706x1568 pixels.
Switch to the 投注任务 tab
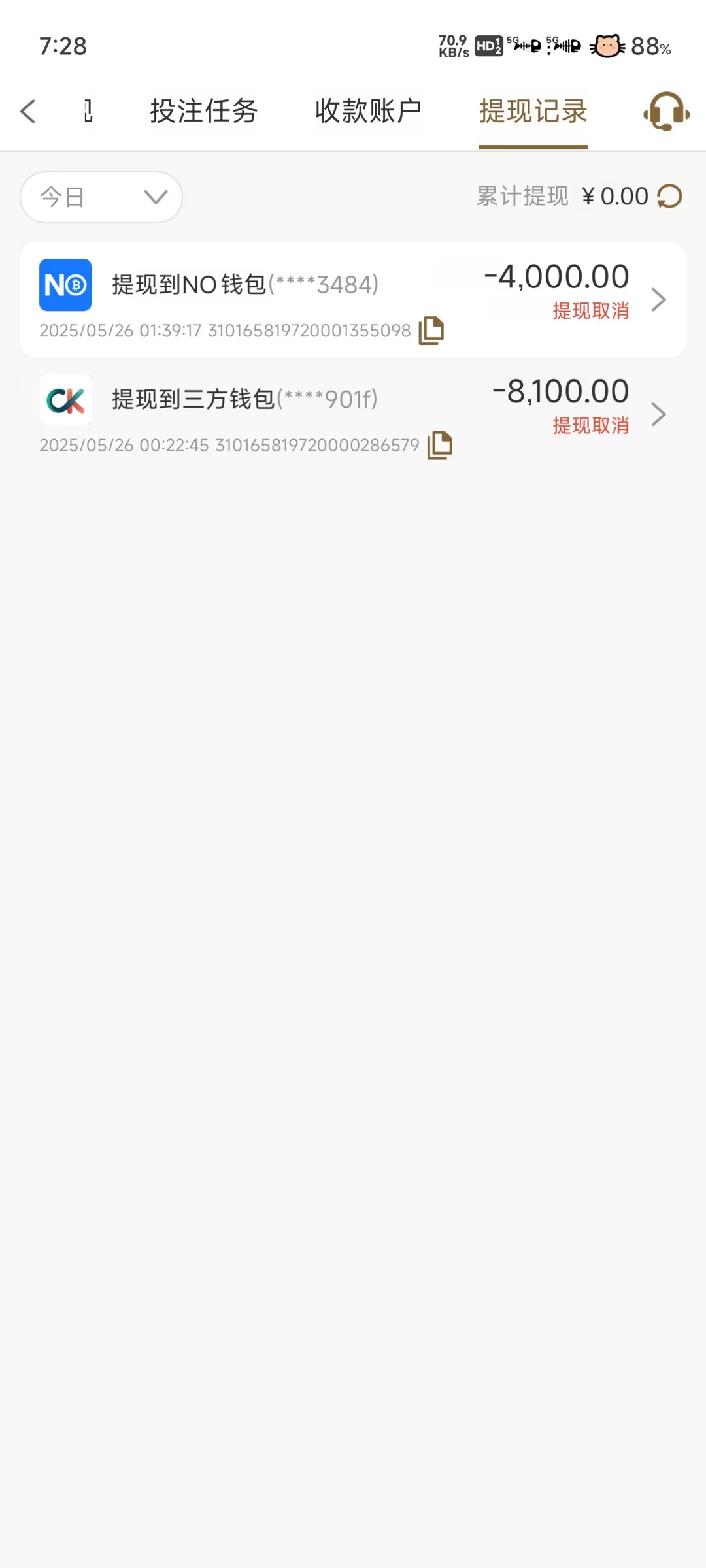(x=203, y=111)
